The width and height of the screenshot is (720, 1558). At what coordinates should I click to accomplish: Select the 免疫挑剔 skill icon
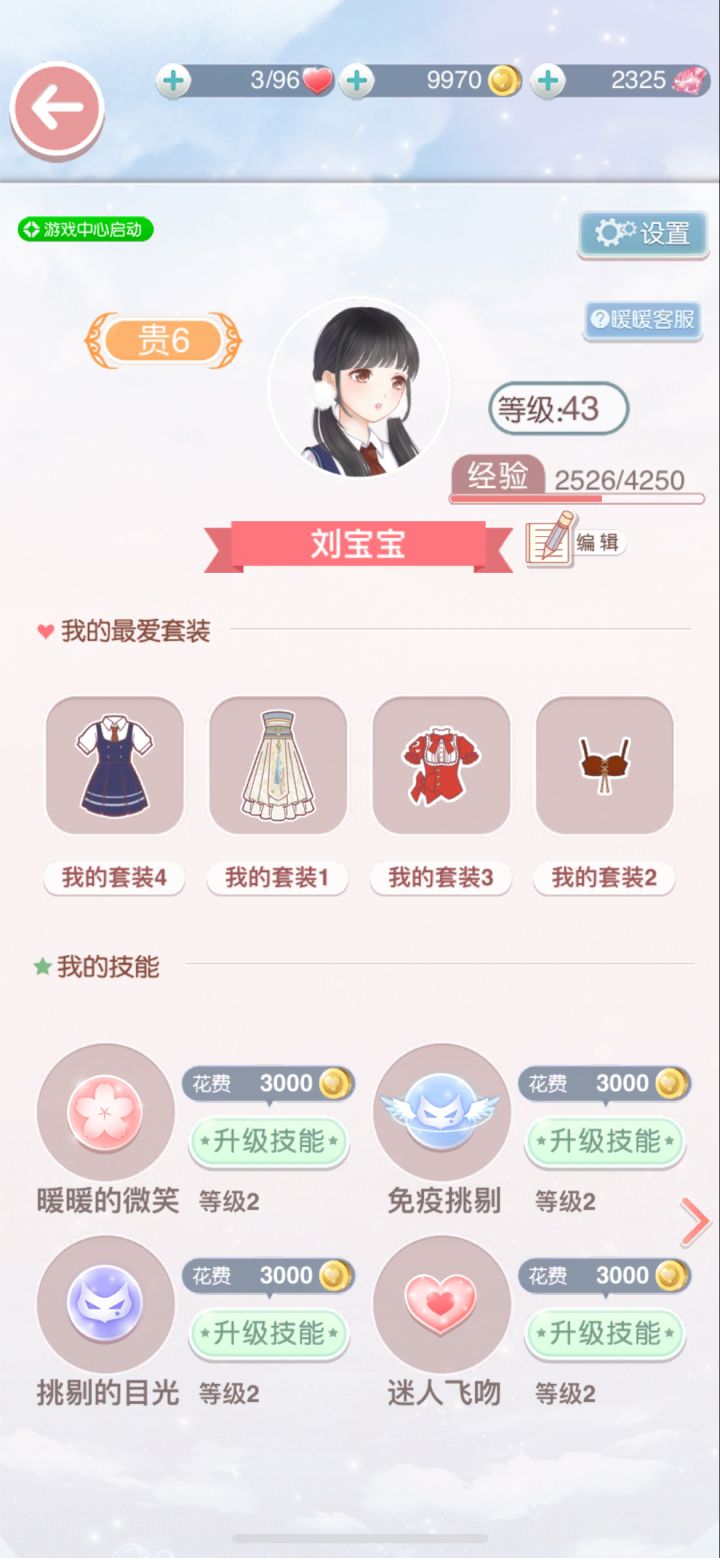441,1110
